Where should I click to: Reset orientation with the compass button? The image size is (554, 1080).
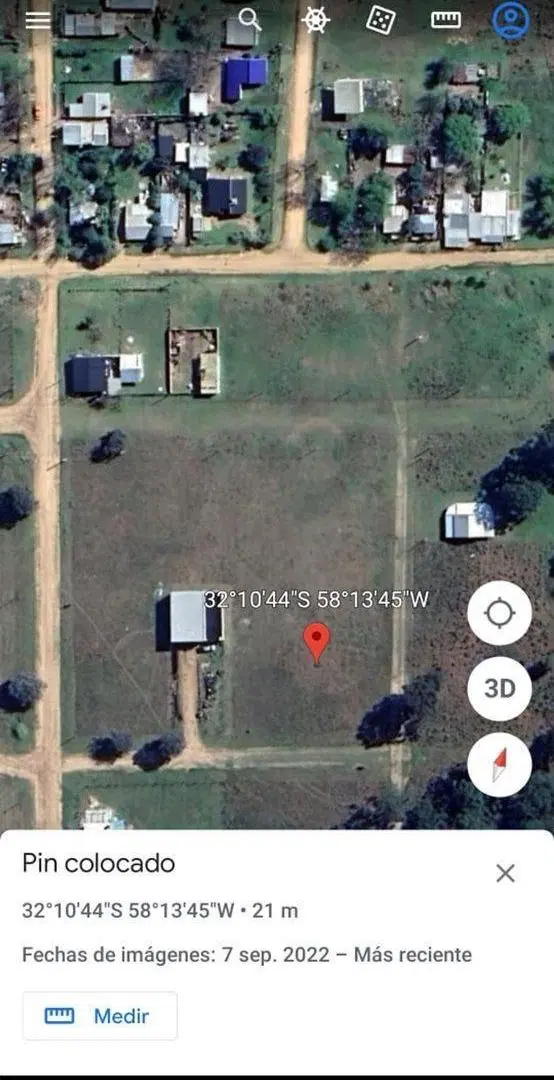tap(500, 765)
